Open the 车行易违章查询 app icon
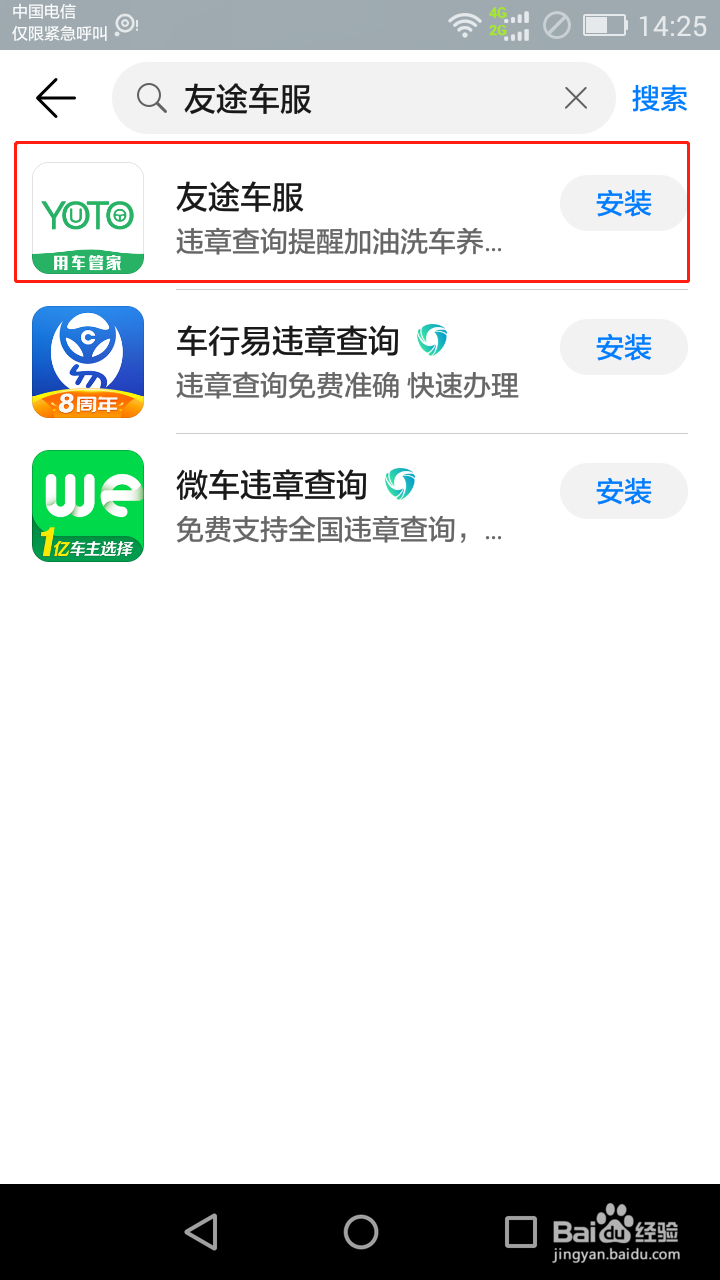The height and width of the screenshot is (1280, 720). (87, 360)
